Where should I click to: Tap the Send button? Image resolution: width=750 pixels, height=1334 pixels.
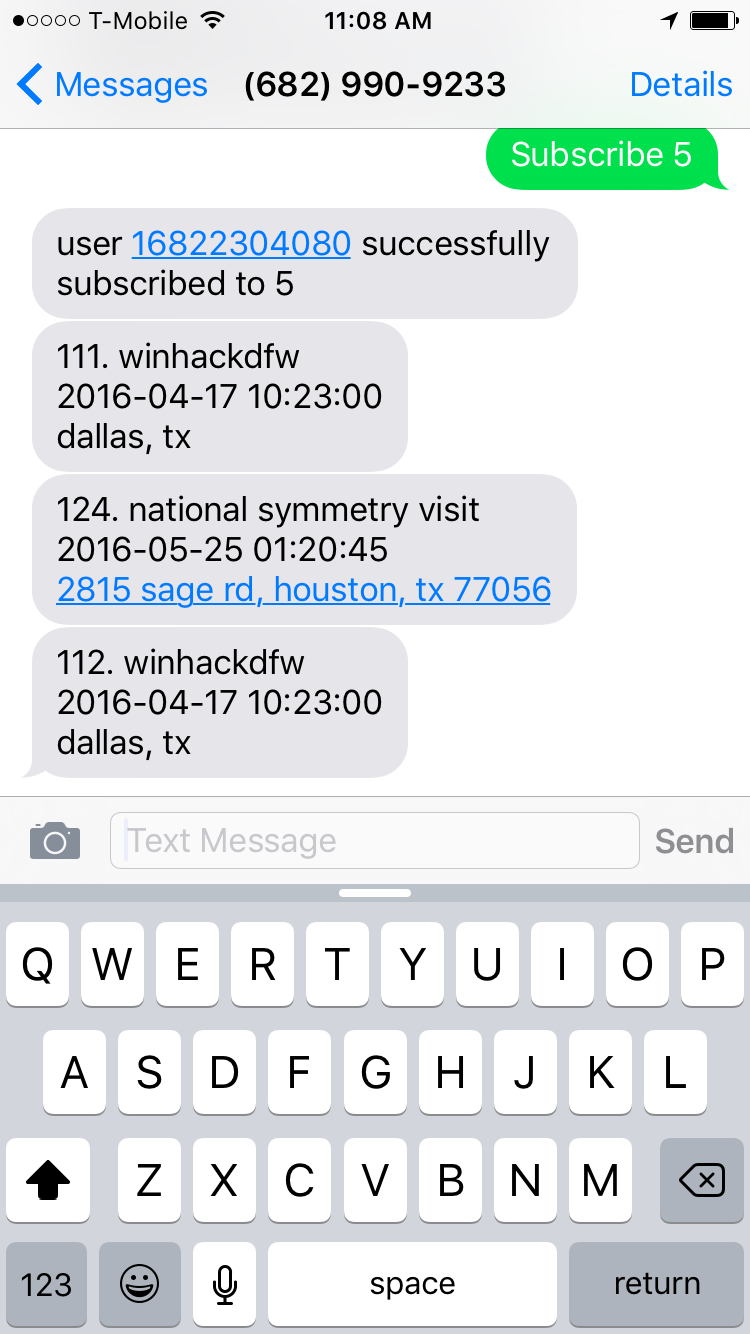[694, 841]
